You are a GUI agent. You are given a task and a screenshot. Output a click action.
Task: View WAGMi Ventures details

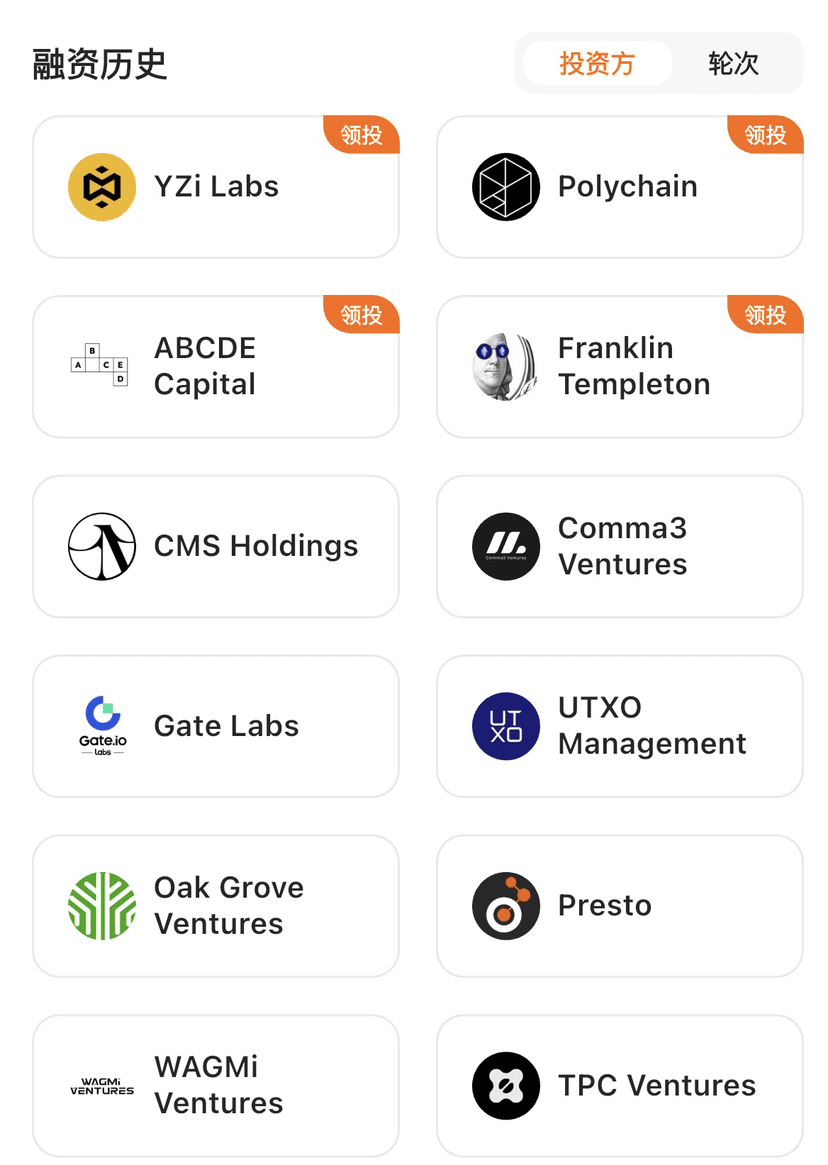coord(216,1085)
